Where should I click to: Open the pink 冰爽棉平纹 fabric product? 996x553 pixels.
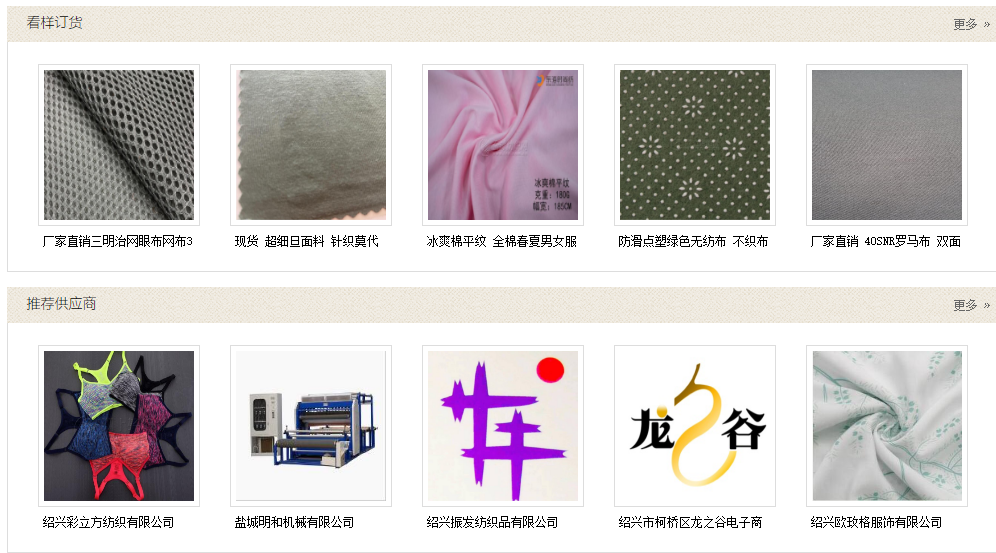(x=503, y=145)
